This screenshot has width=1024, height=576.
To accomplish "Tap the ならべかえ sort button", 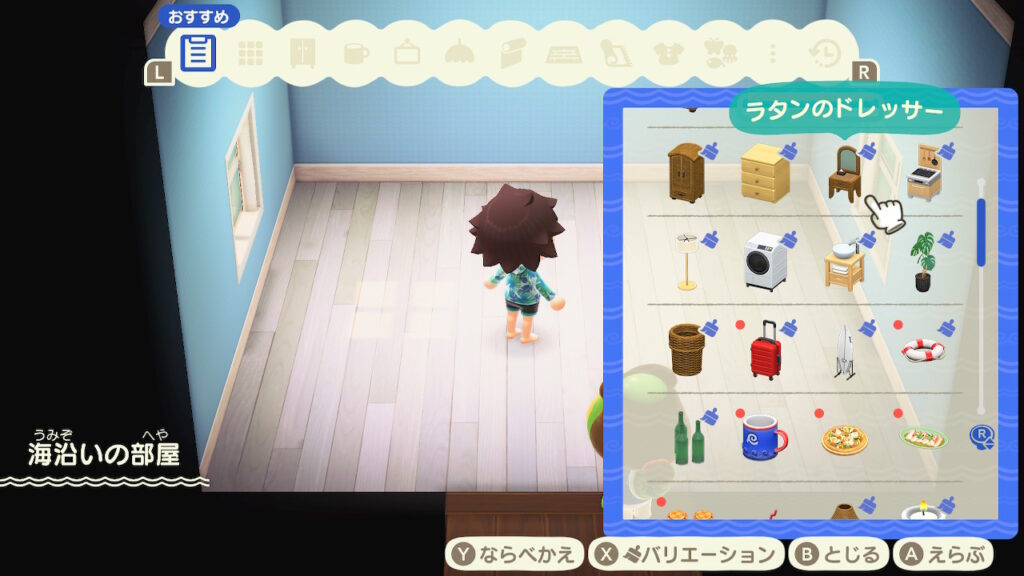I will pos(514,554).
